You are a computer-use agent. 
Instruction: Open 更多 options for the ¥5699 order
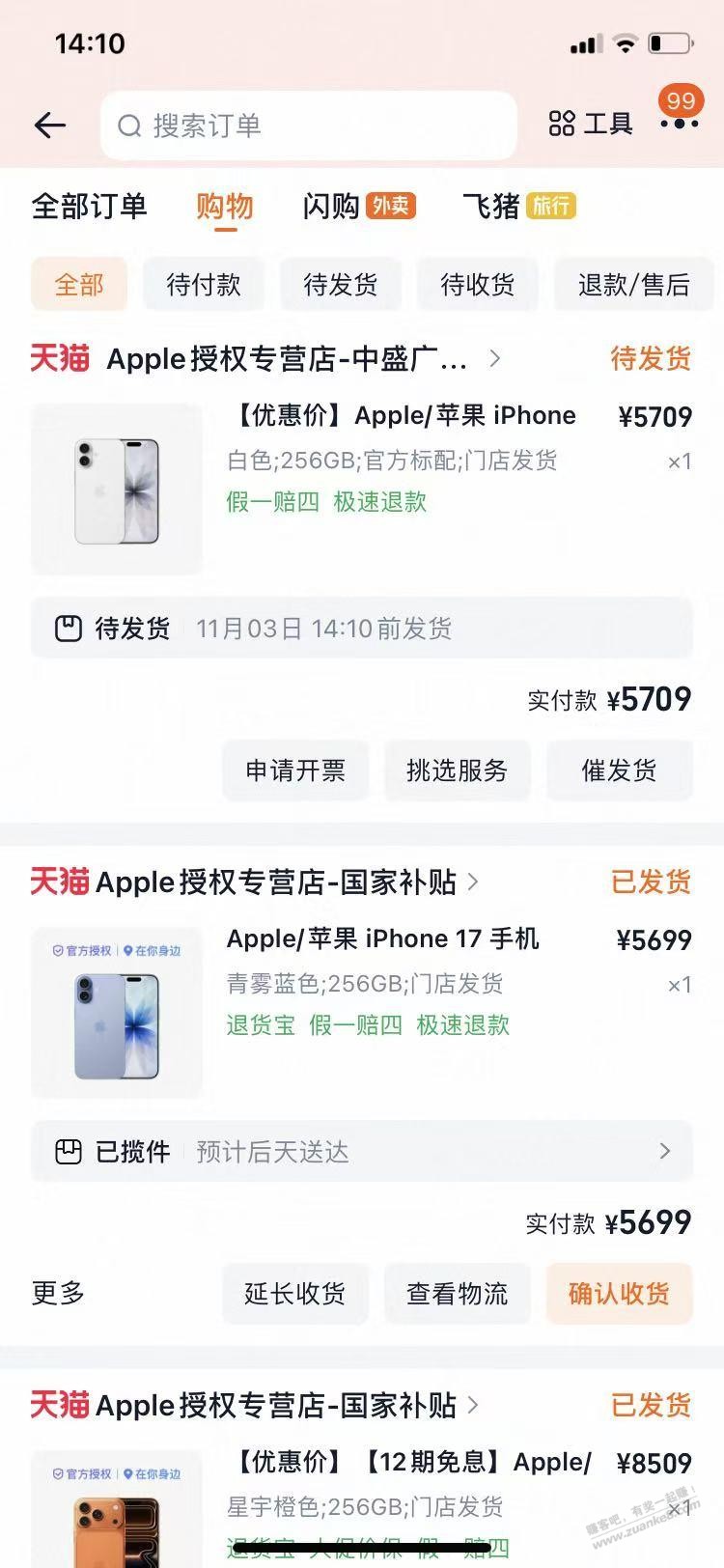click(x=58, y=1293)
